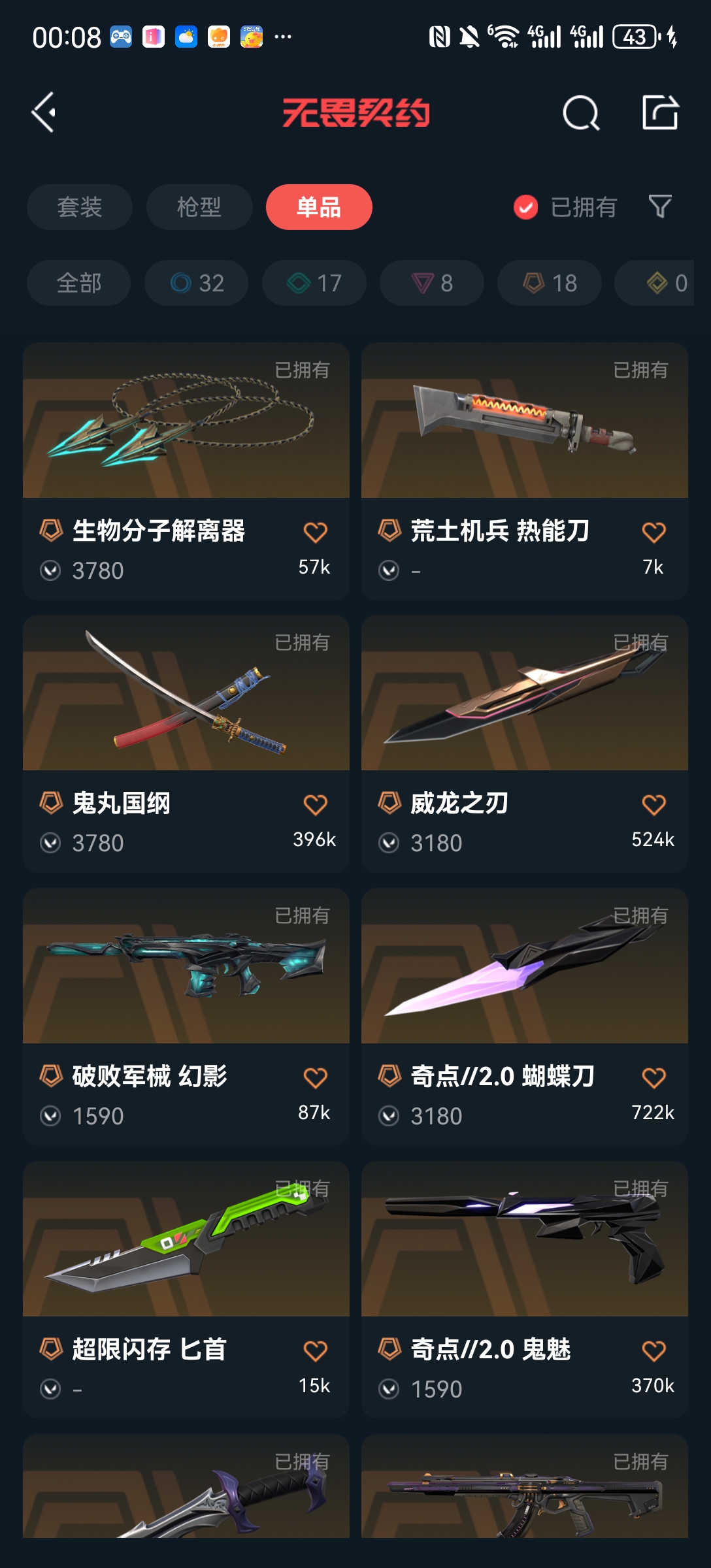
Task: Like the 荒土机兵 热能刀 skin
Action: pyautogui.click(x=653, y=532)
